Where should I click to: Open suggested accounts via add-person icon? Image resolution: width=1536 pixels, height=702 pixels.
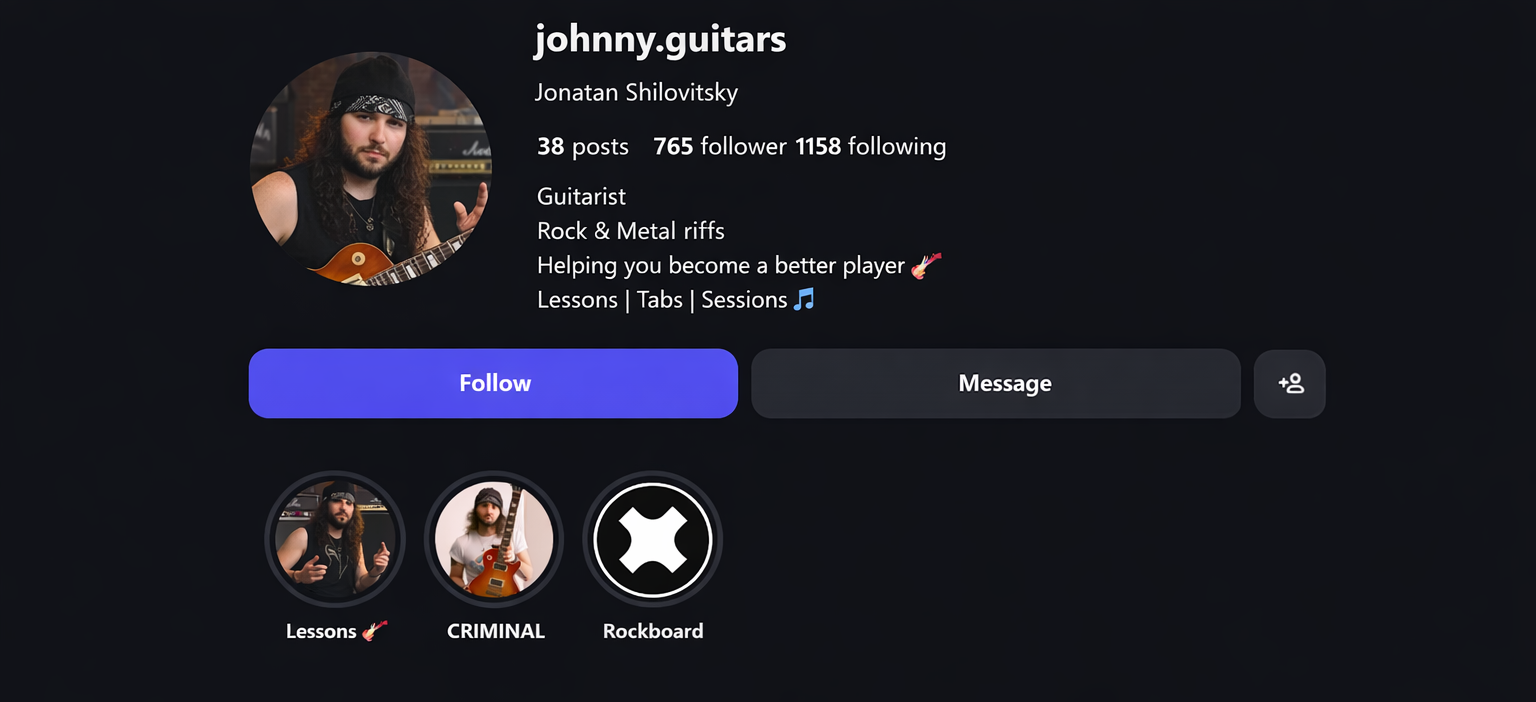tap(1289, 383)
